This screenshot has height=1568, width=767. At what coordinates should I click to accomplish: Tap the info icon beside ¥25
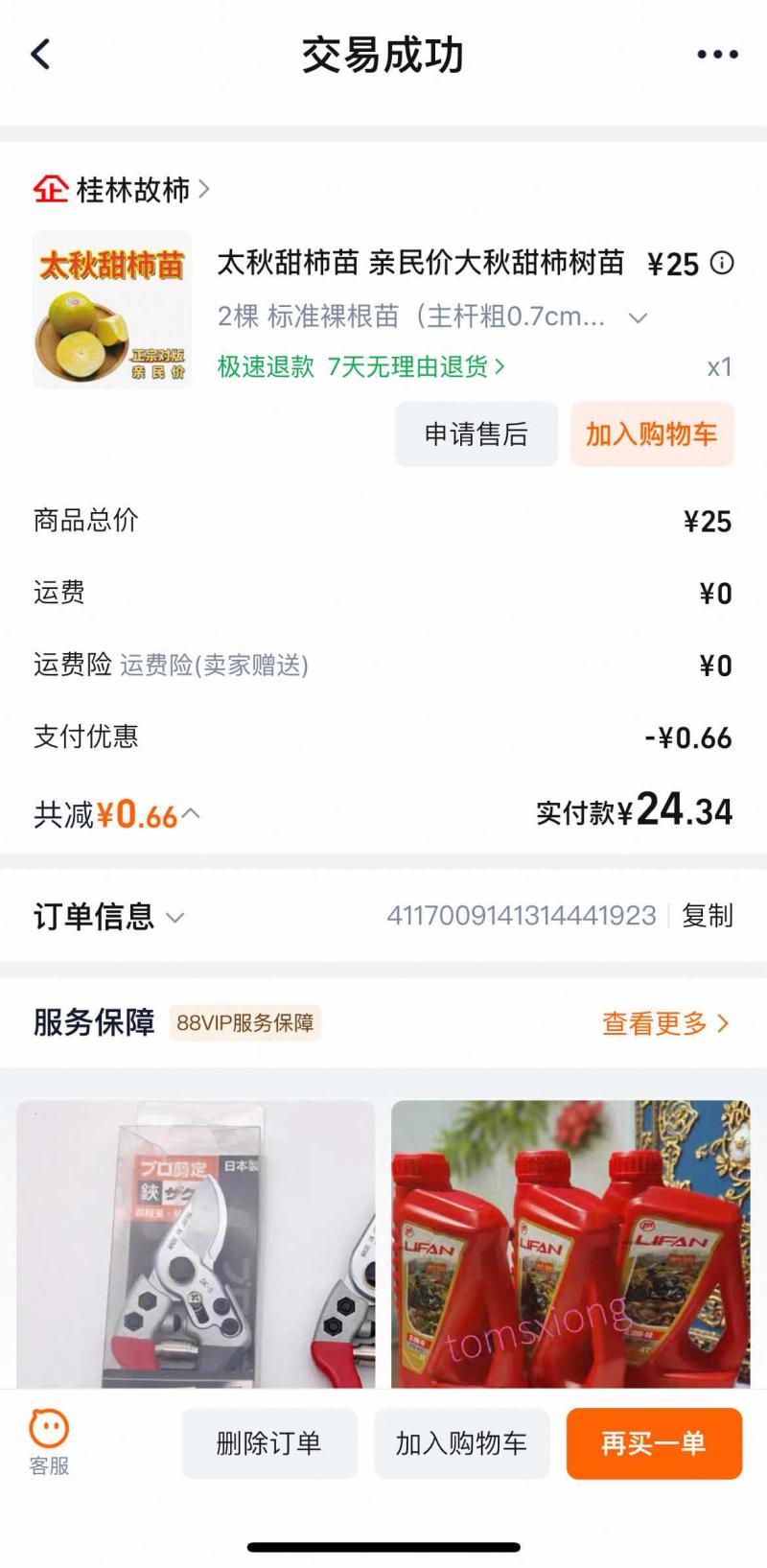(x=722, y=263)
